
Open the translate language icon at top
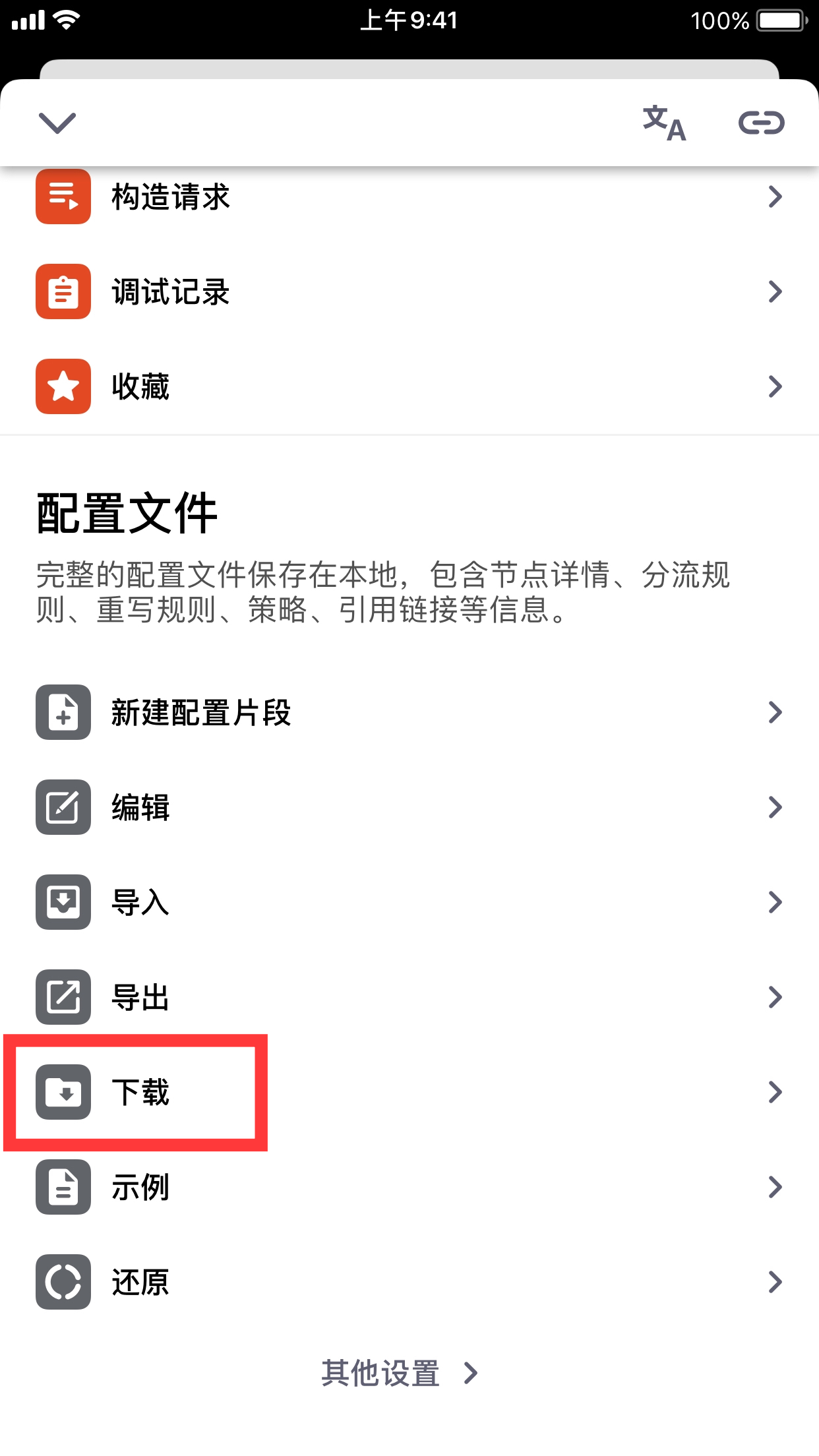(x=664, y=123)
